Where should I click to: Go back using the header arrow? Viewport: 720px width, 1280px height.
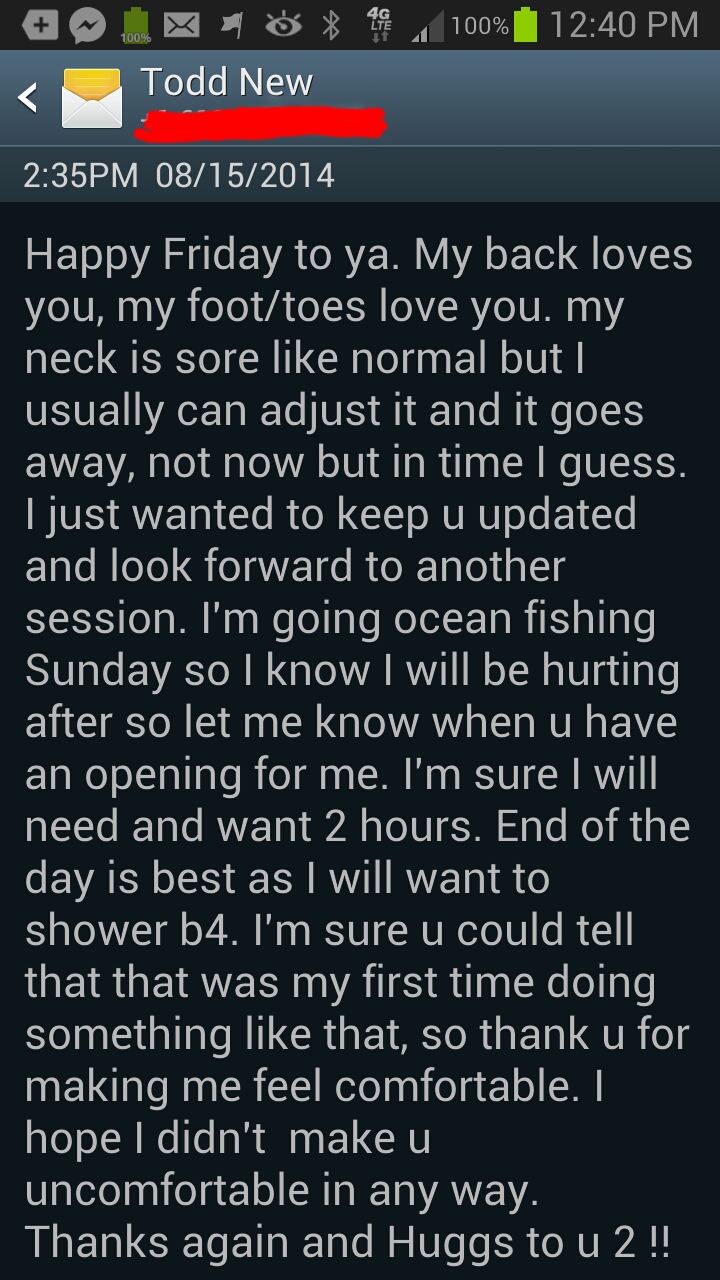coord(29,98)
